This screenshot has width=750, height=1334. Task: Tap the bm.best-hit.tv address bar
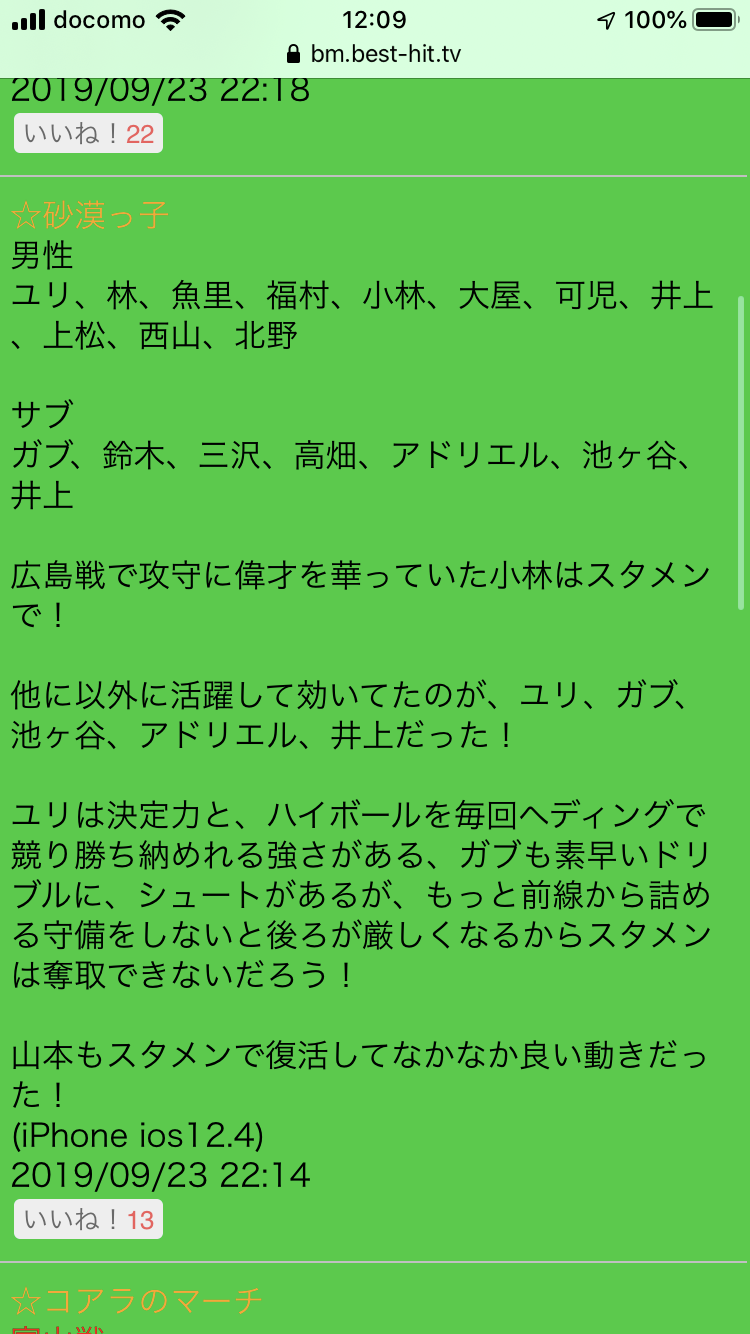coord(375,54)
